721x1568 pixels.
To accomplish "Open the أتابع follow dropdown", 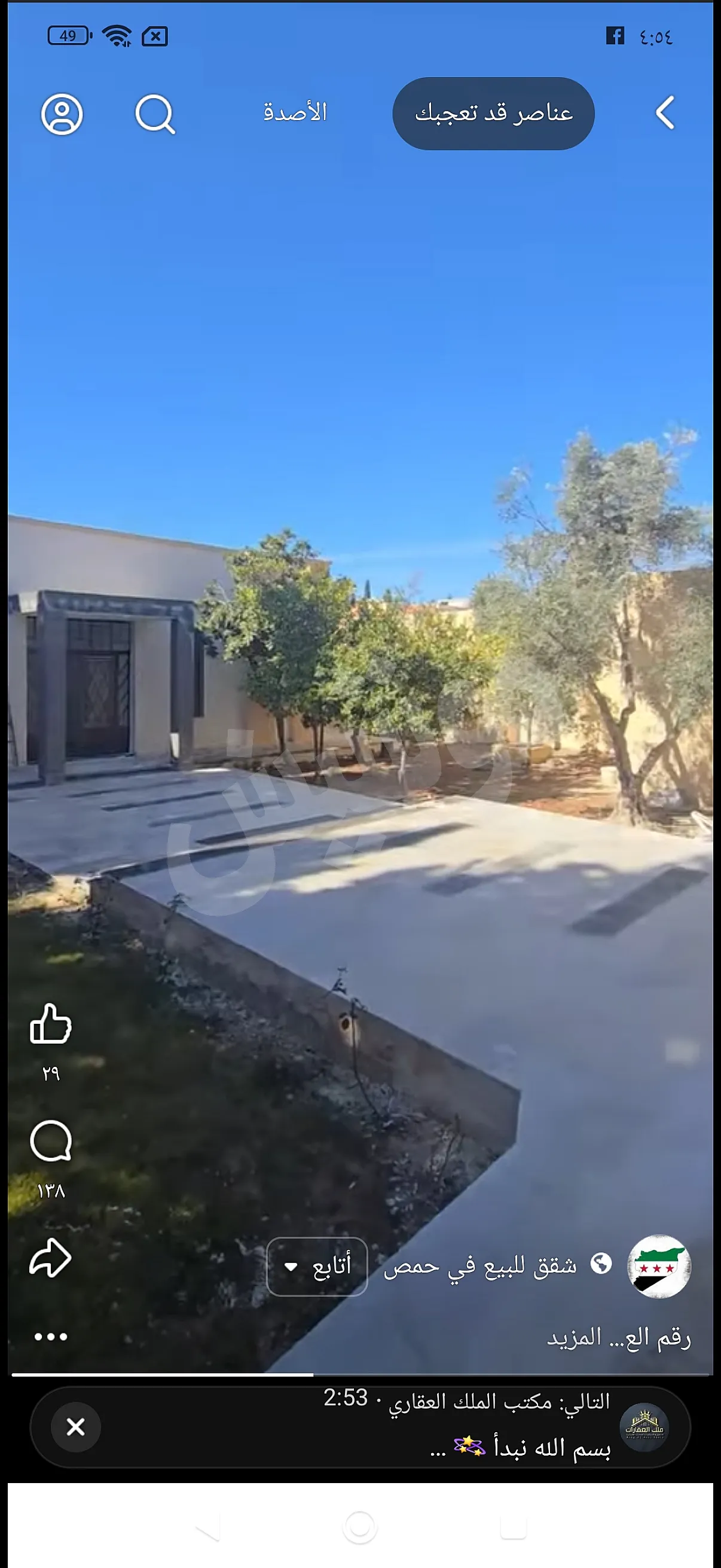I will [317, 1267].
